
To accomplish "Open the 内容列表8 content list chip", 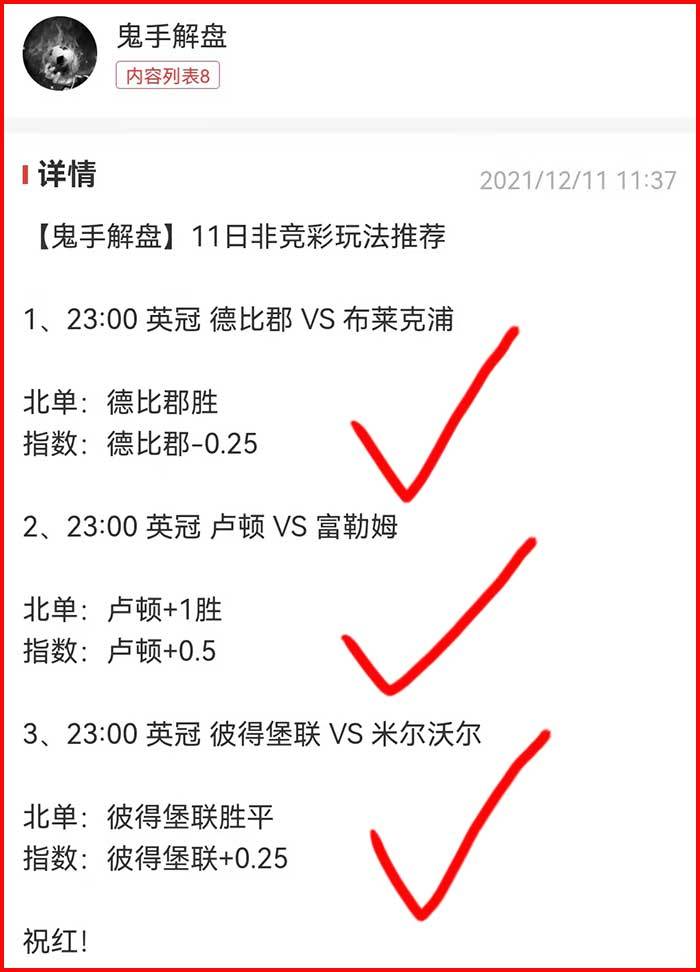I will (168, 77).
